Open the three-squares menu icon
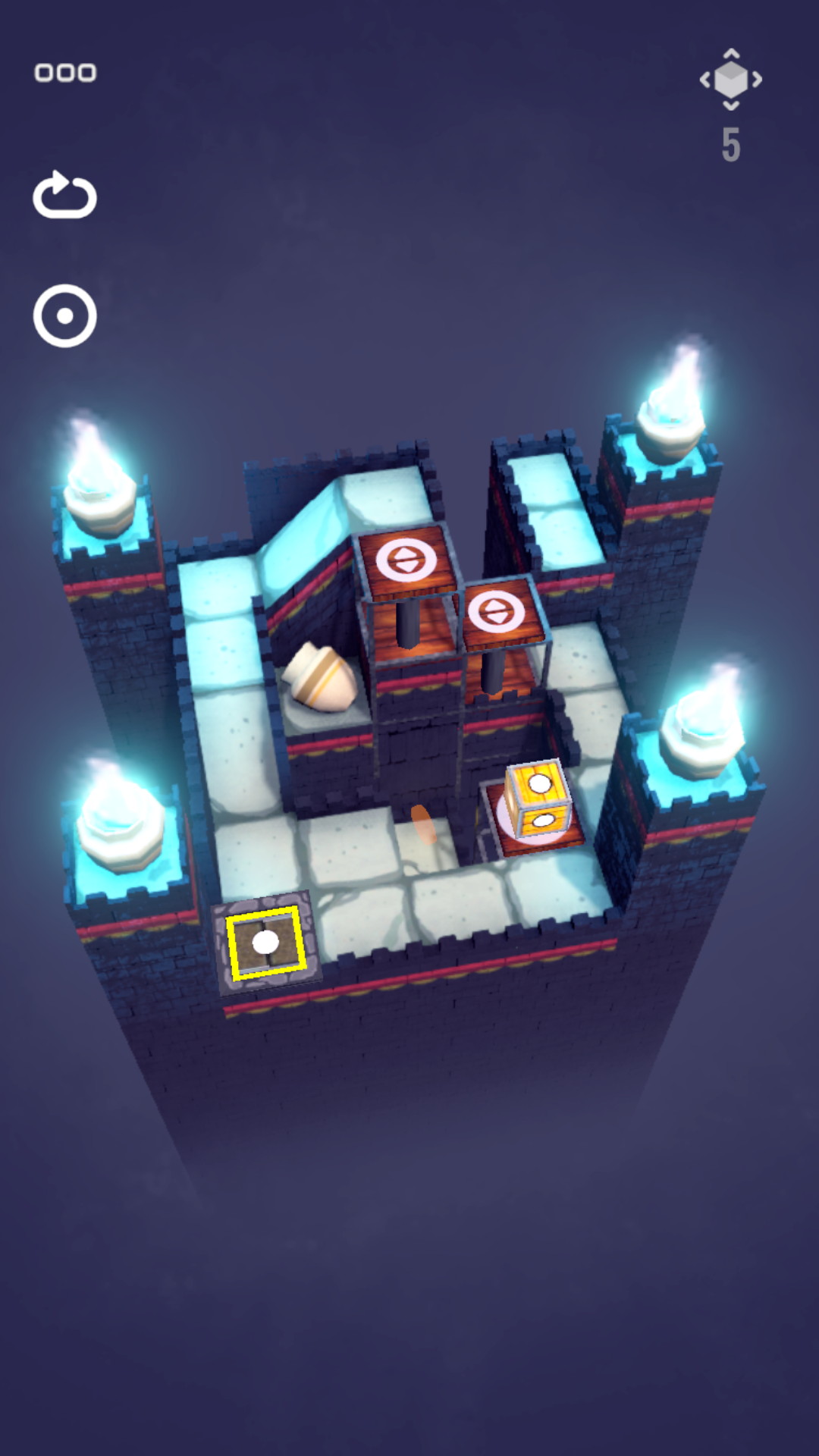Screen dimensions: 819x1456 (x=65, y=73)
